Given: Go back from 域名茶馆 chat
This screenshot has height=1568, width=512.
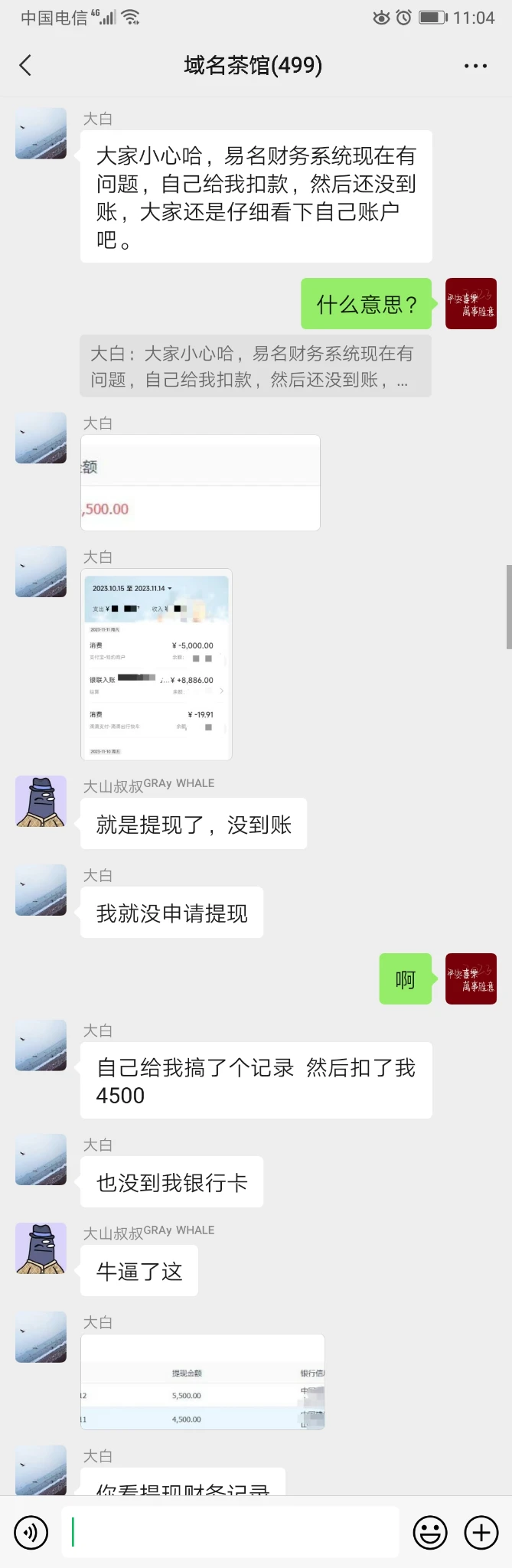Looking at the screenshot, I should [x=25, y=65].
